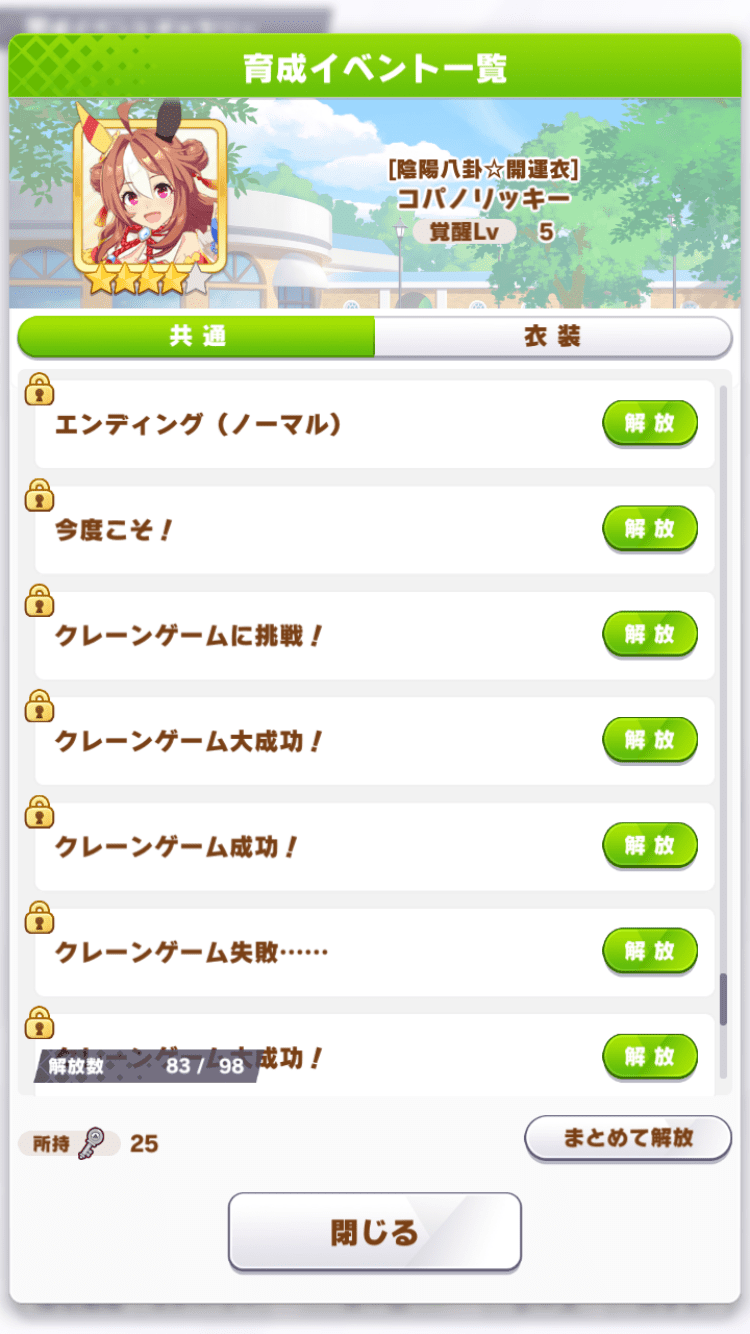Viewport: 750px width, 1334px height.
Task: Unlock all with まとめて解放
Action: coord(628,1138)
